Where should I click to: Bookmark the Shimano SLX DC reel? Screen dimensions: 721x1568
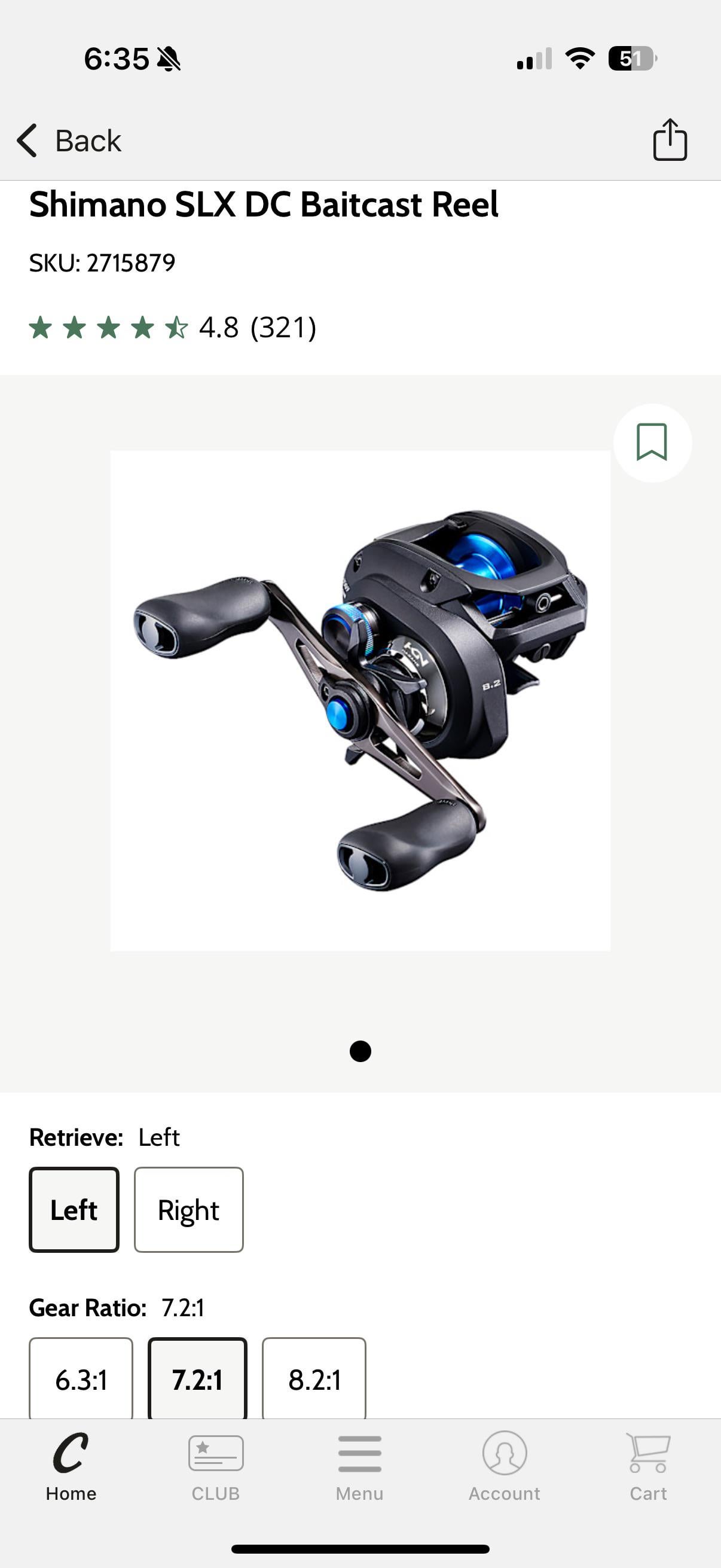pos(652,443)
